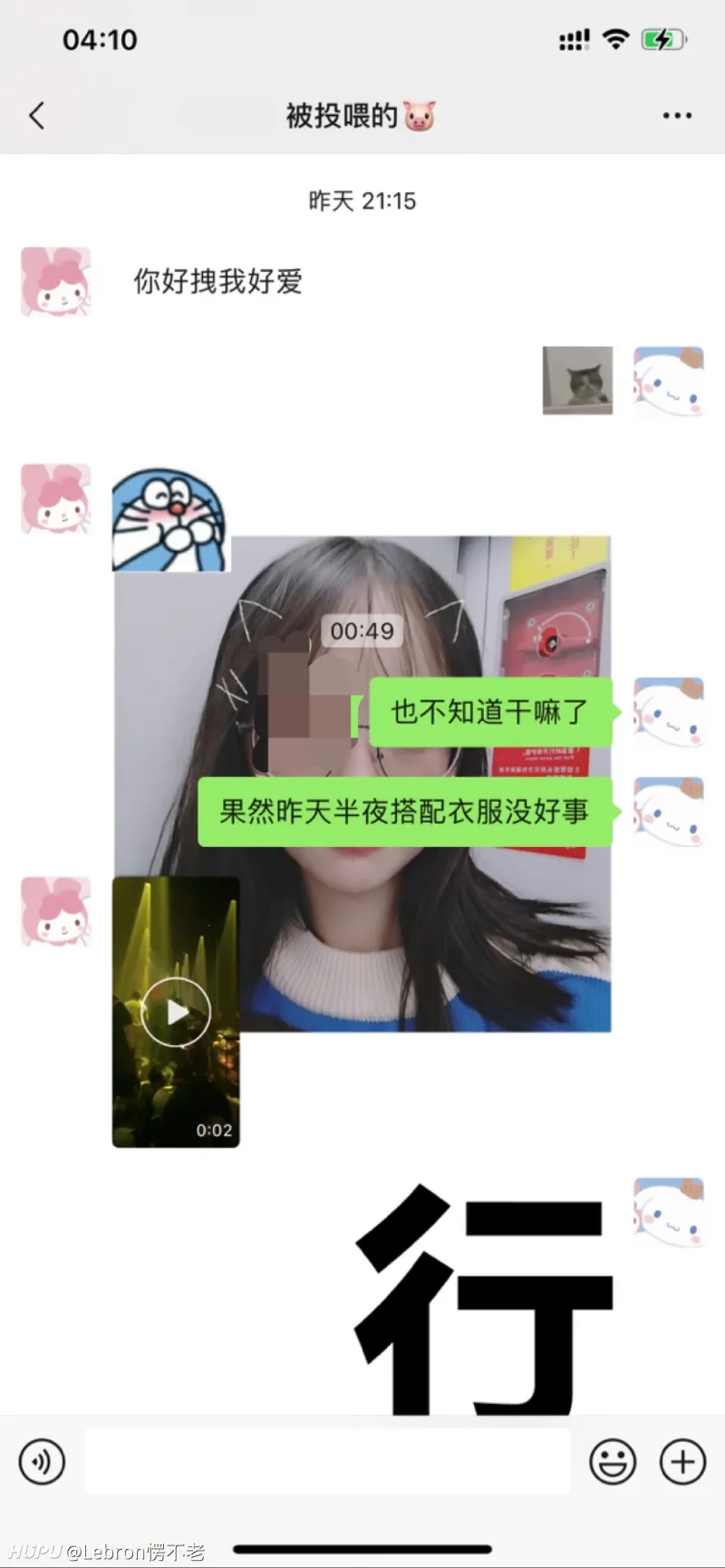Go back to the chat list
The height and width of the screenshot is (1568, 725).
[36, 116]
